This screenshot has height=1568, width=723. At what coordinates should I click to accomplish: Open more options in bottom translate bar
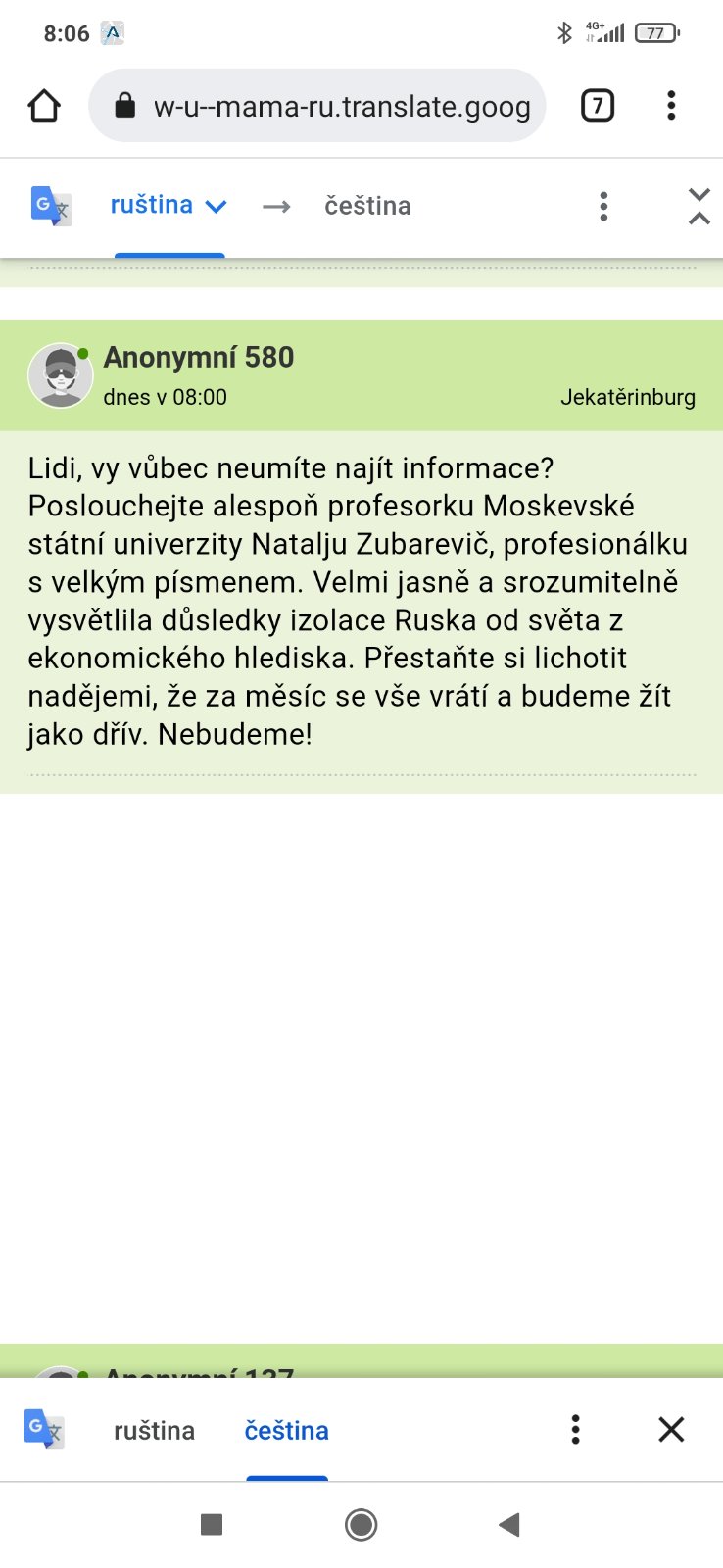pyautogui.click(x=575, y=1430)
